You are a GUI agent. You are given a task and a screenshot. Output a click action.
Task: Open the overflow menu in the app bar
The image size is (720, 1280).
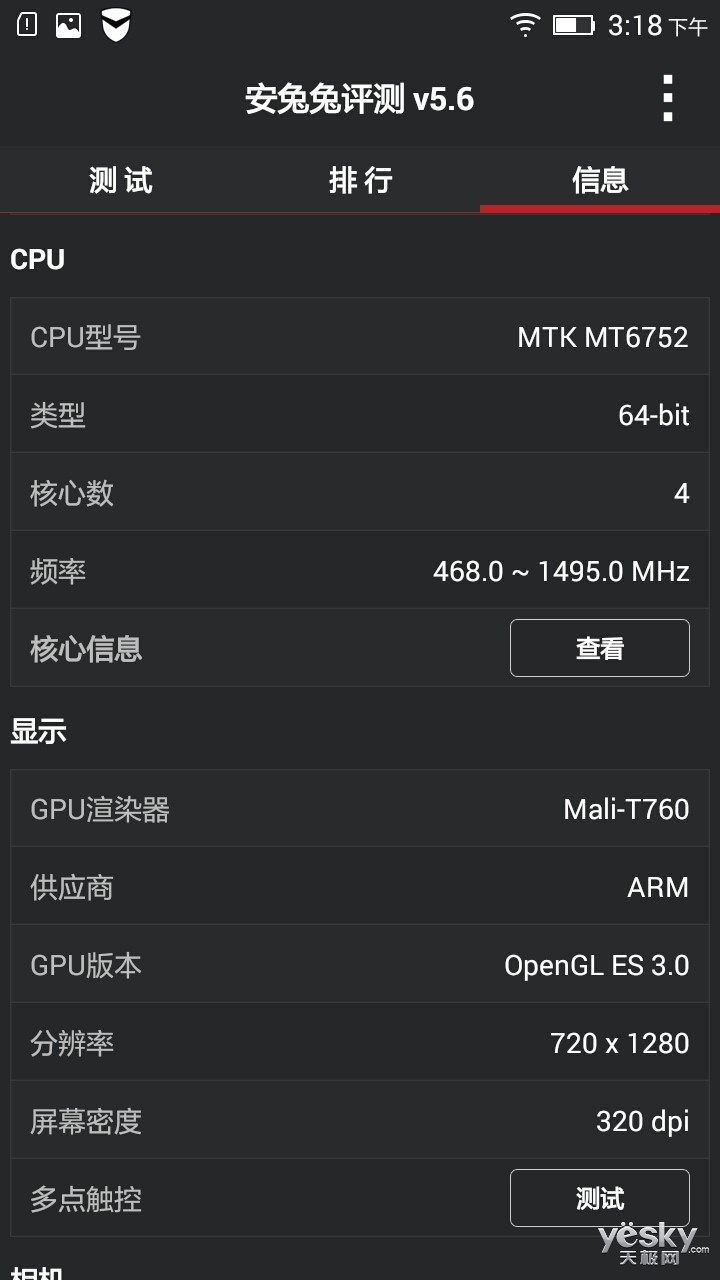667,99
